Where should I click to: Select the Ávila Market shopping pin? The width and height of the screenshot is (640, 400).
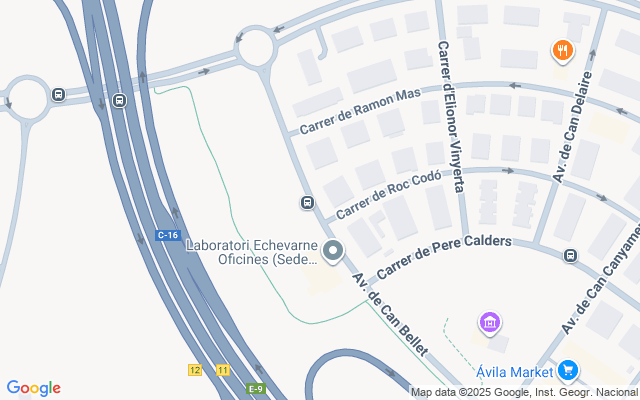(x=568, y=371)
